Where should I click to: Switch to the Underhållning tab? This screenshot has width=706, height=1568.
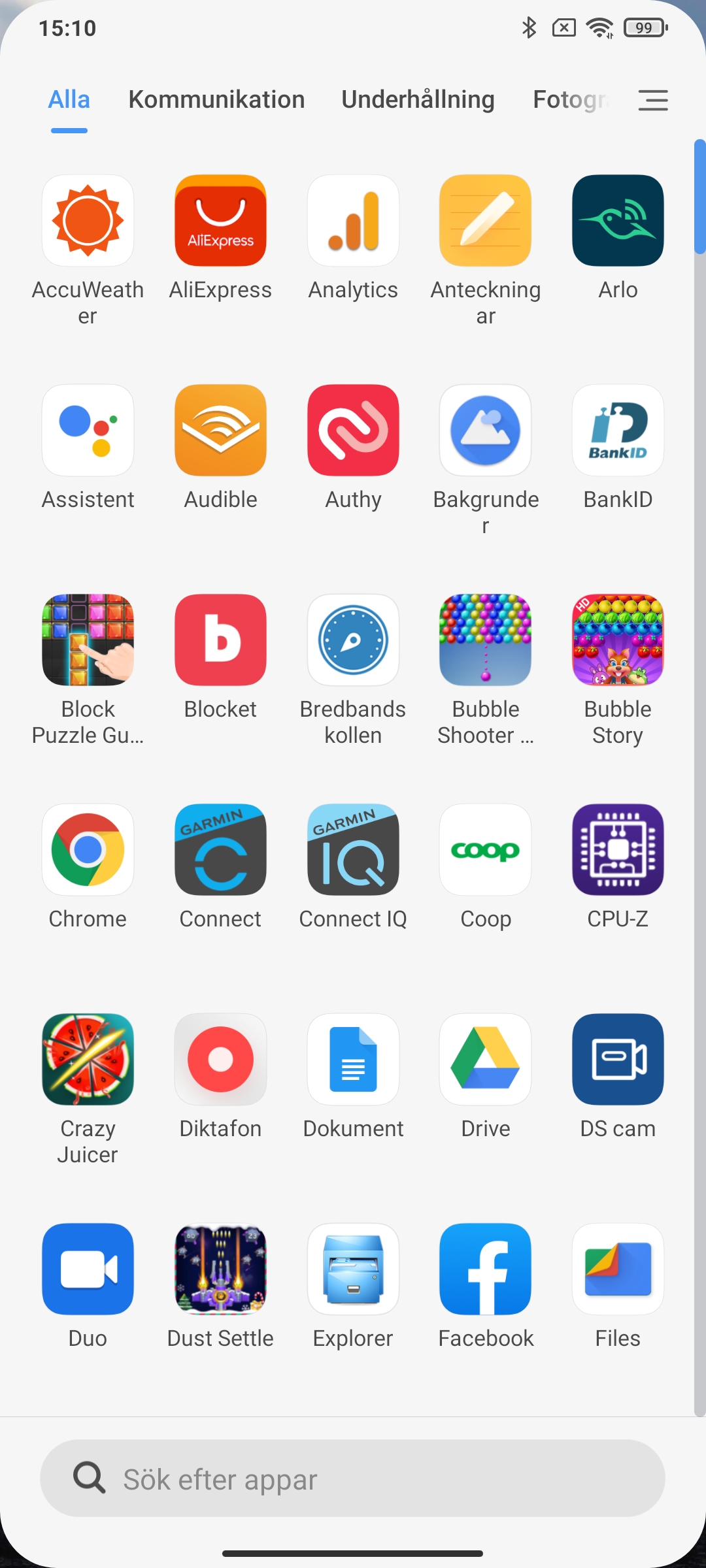(x=418, y=100)
